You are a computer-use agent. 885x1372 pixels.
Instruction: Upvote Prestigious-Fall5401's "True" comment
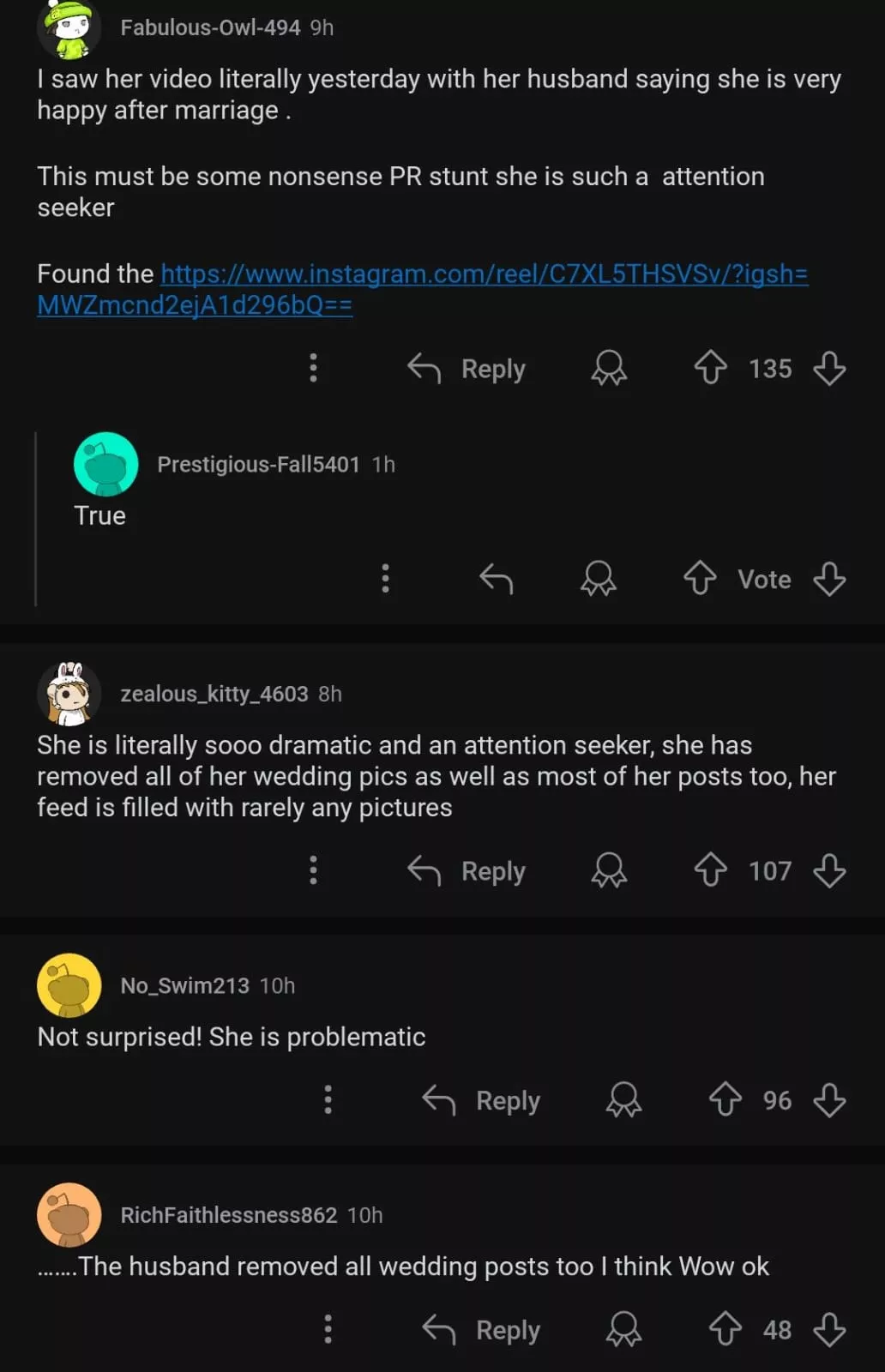[700, 580]
